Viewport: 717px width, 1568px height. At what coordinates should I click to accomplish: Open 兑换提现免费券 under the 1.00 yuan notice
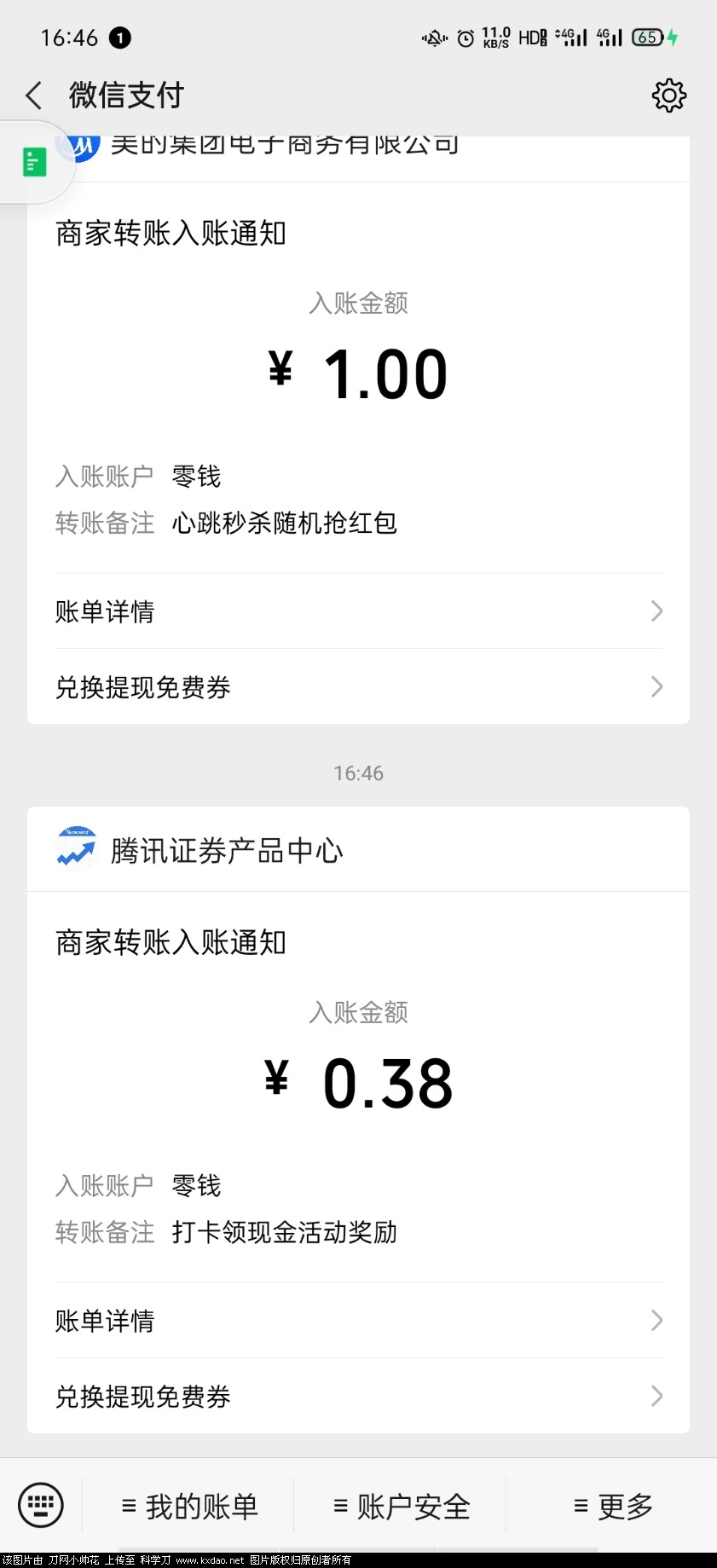click(x=358, y=687)
